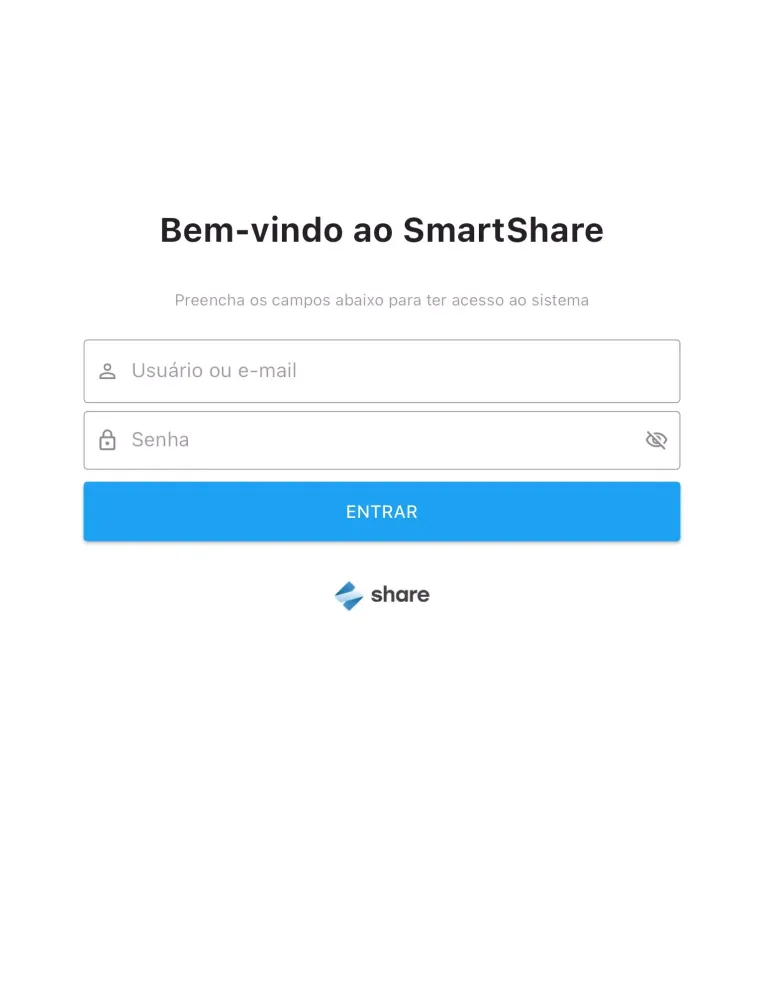Submit login via ENTRAR

pyautogui.click(x=381, y=511)
